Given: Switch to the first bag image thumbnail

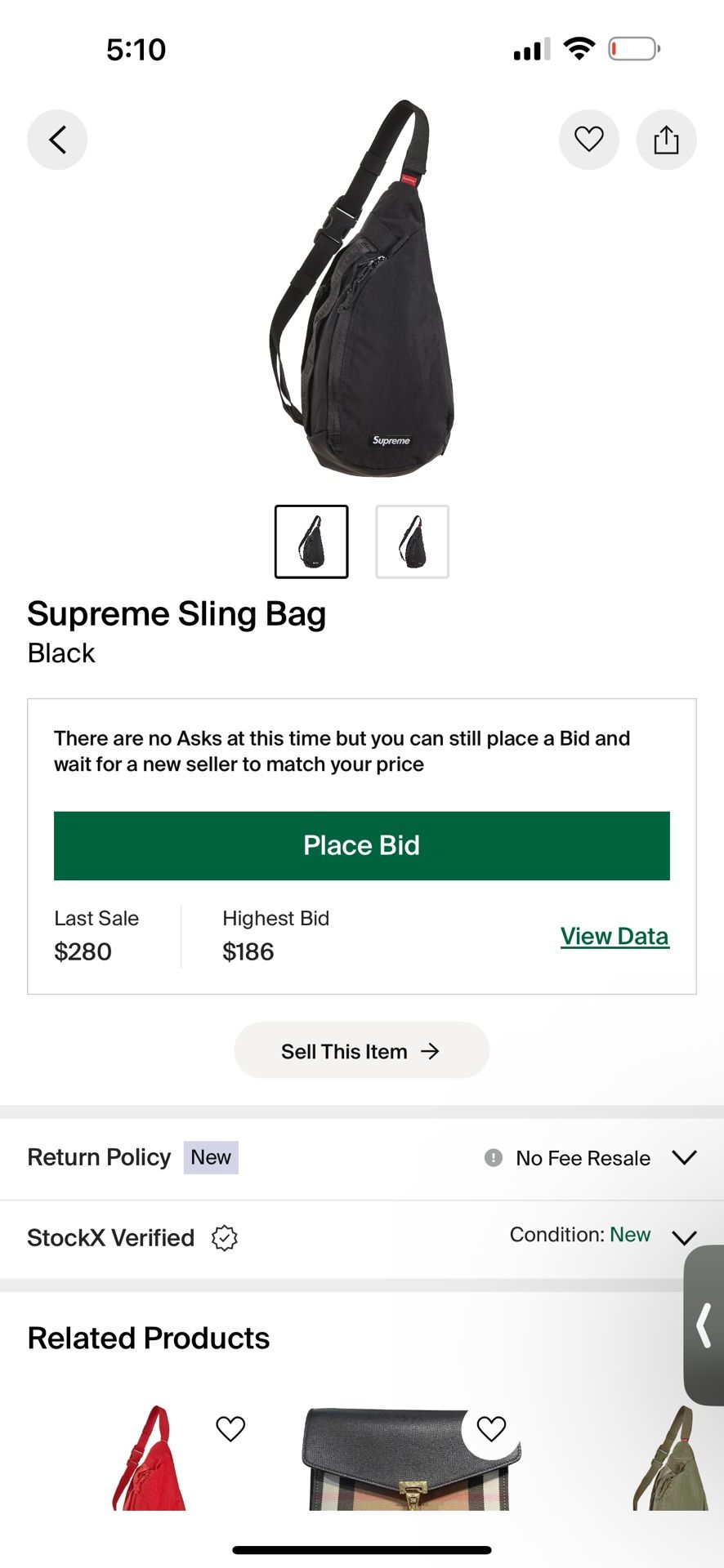Looking at the screenshot, I should coord(311,541).
